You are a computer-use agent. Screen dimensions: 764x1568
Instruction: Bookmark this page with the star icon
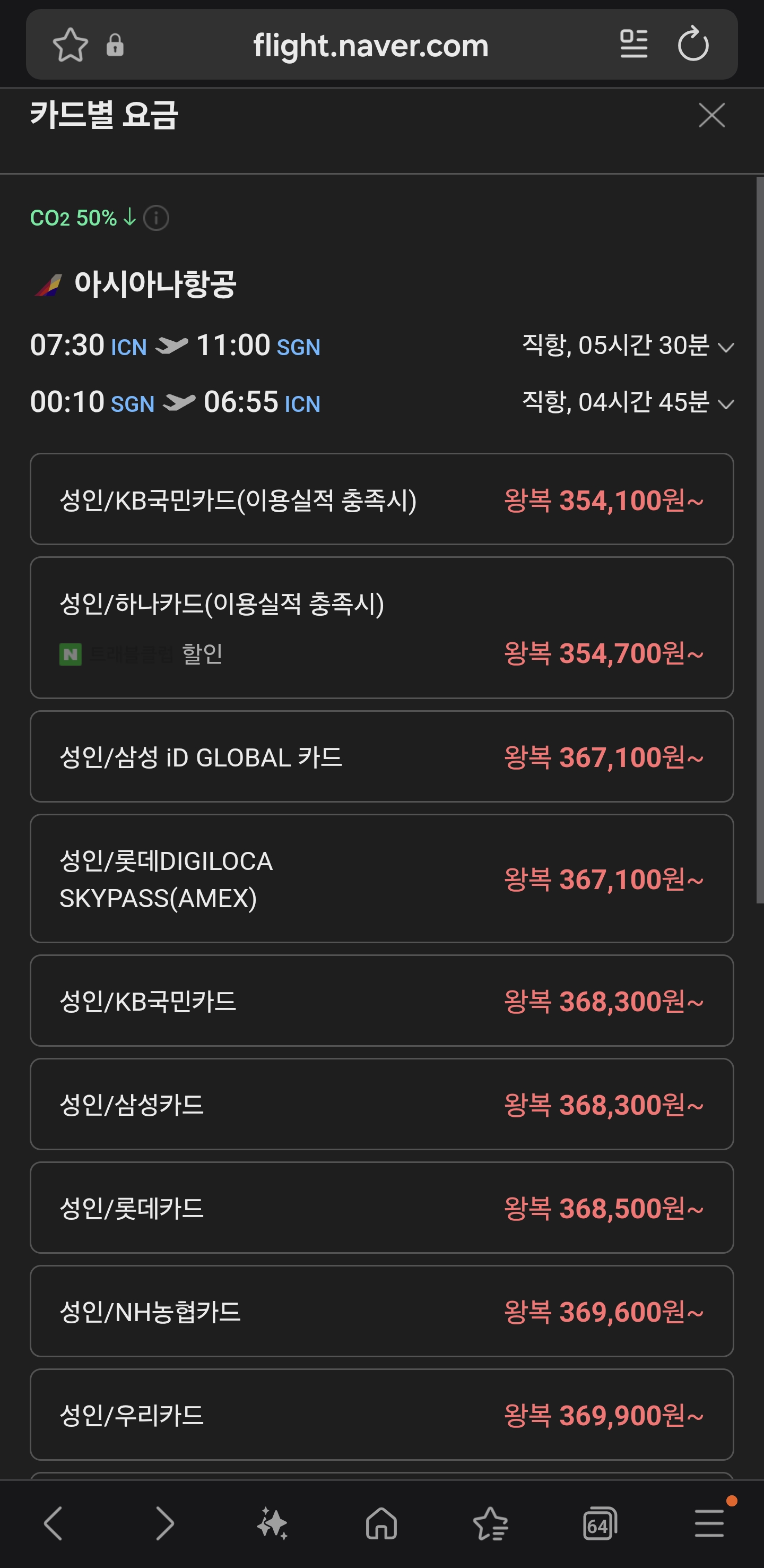pyautogui.click(x=71, y=45)
